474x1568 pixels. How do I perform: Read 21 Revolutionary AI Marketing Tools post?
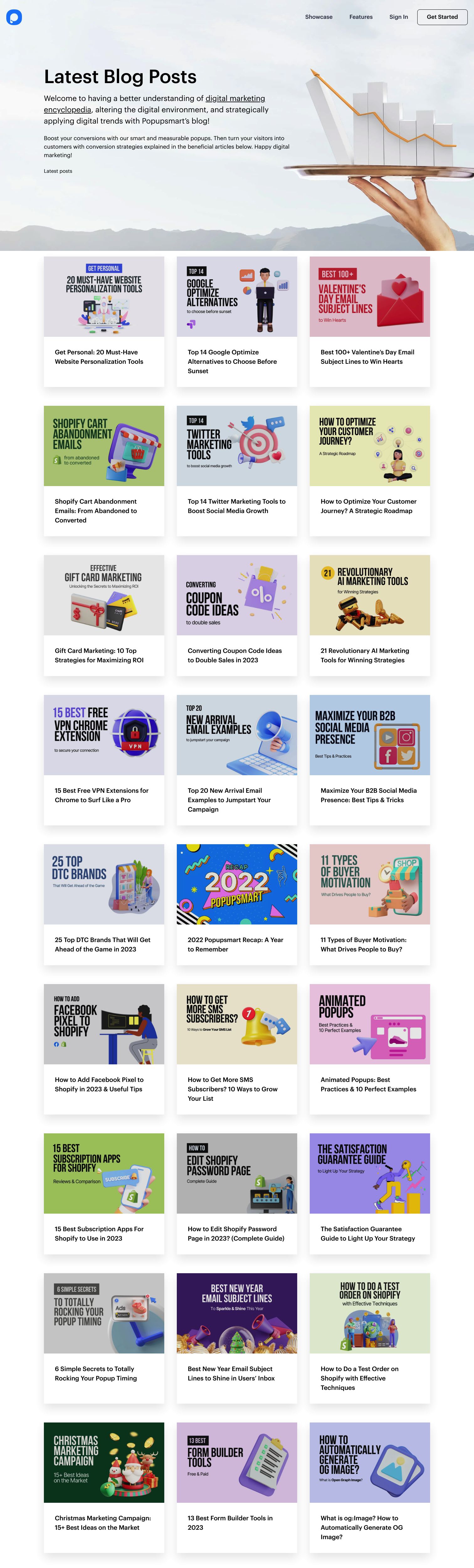pyautogui.click(x=365, y=655)
